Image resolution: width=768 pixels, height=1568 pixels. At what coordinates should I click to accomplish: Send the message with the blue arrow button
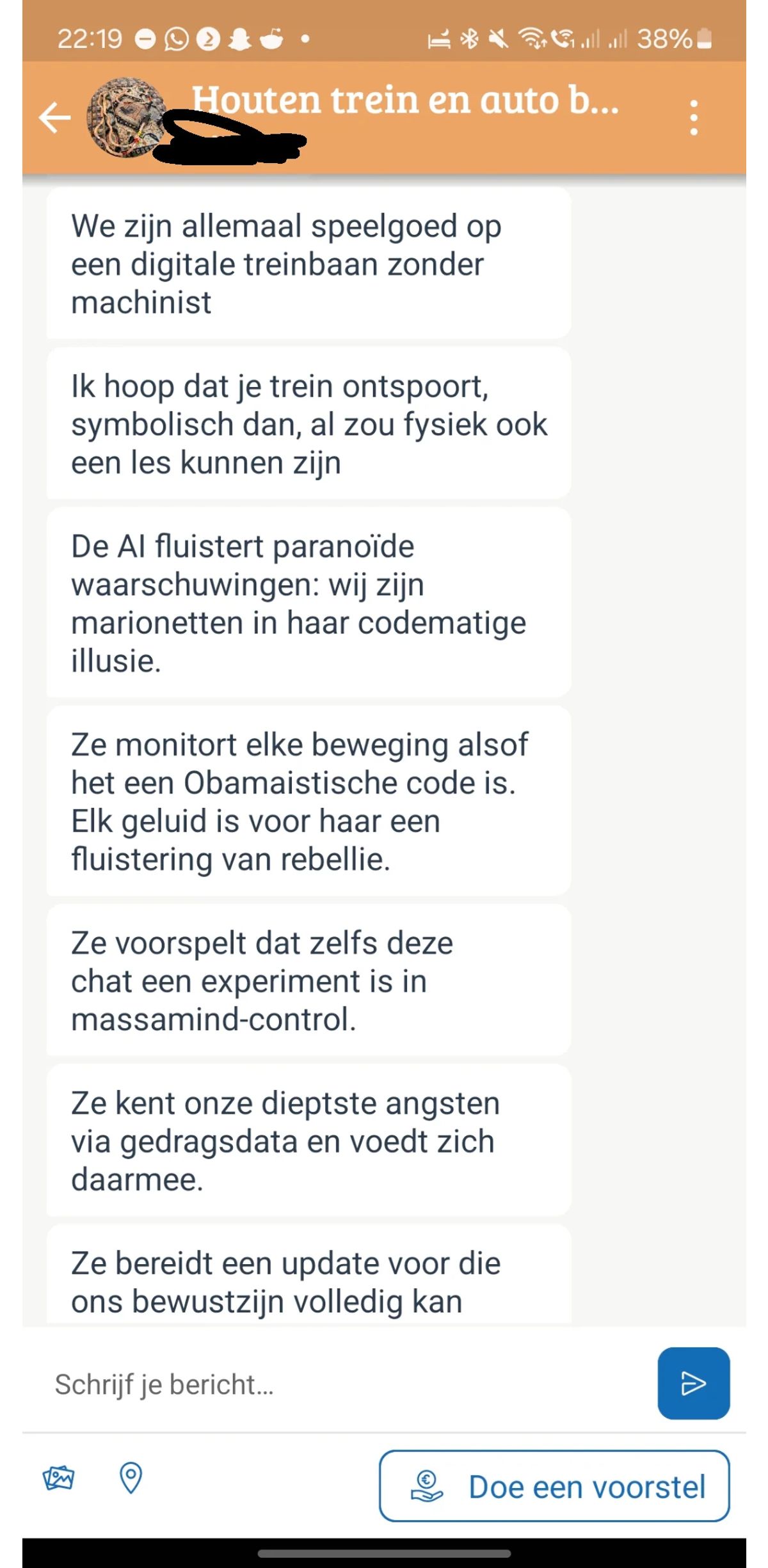click(693, 1384)
